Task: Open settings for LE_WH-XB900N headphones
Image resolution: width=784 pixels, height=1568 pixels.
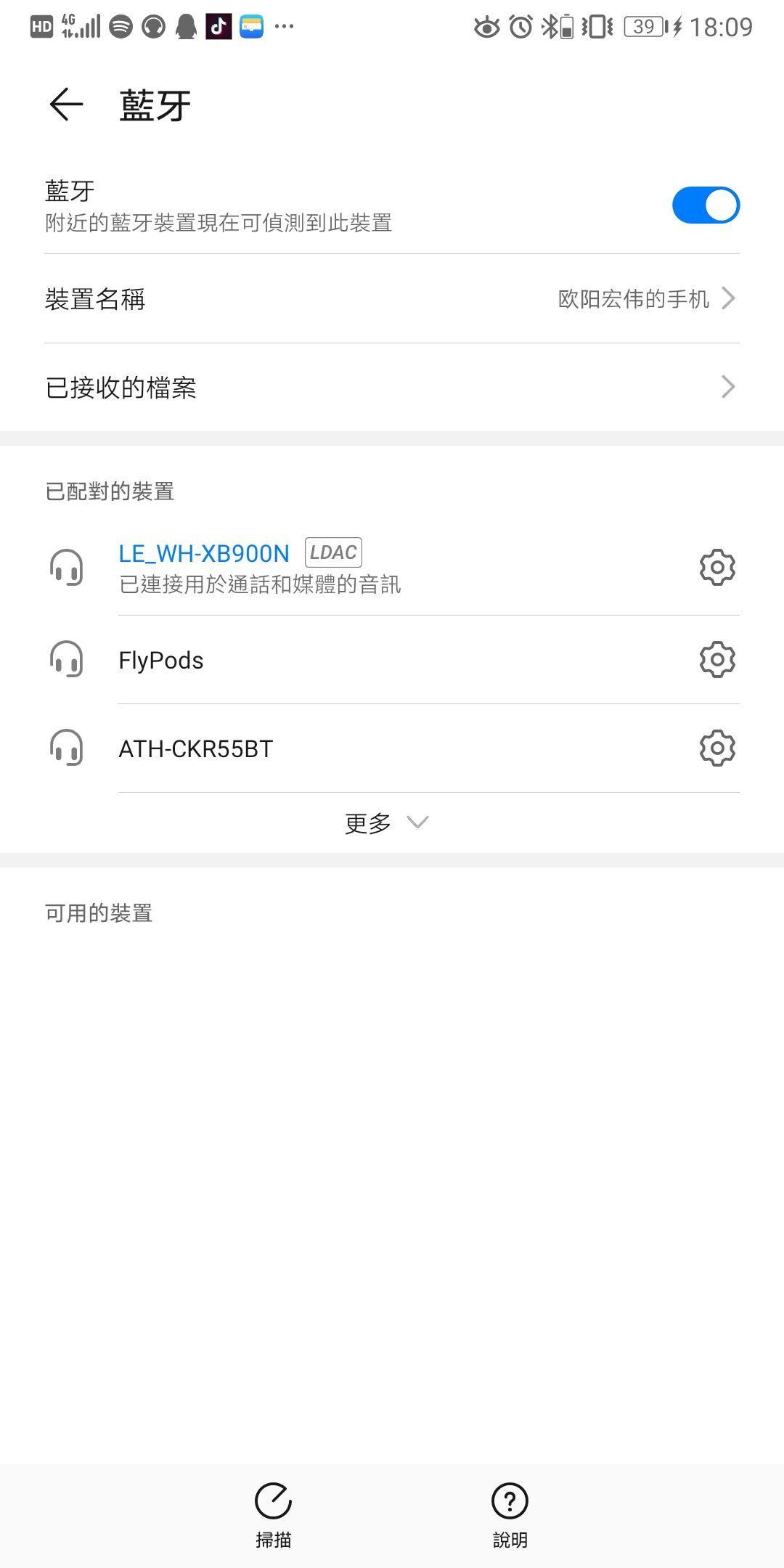Action: (718, 568)
